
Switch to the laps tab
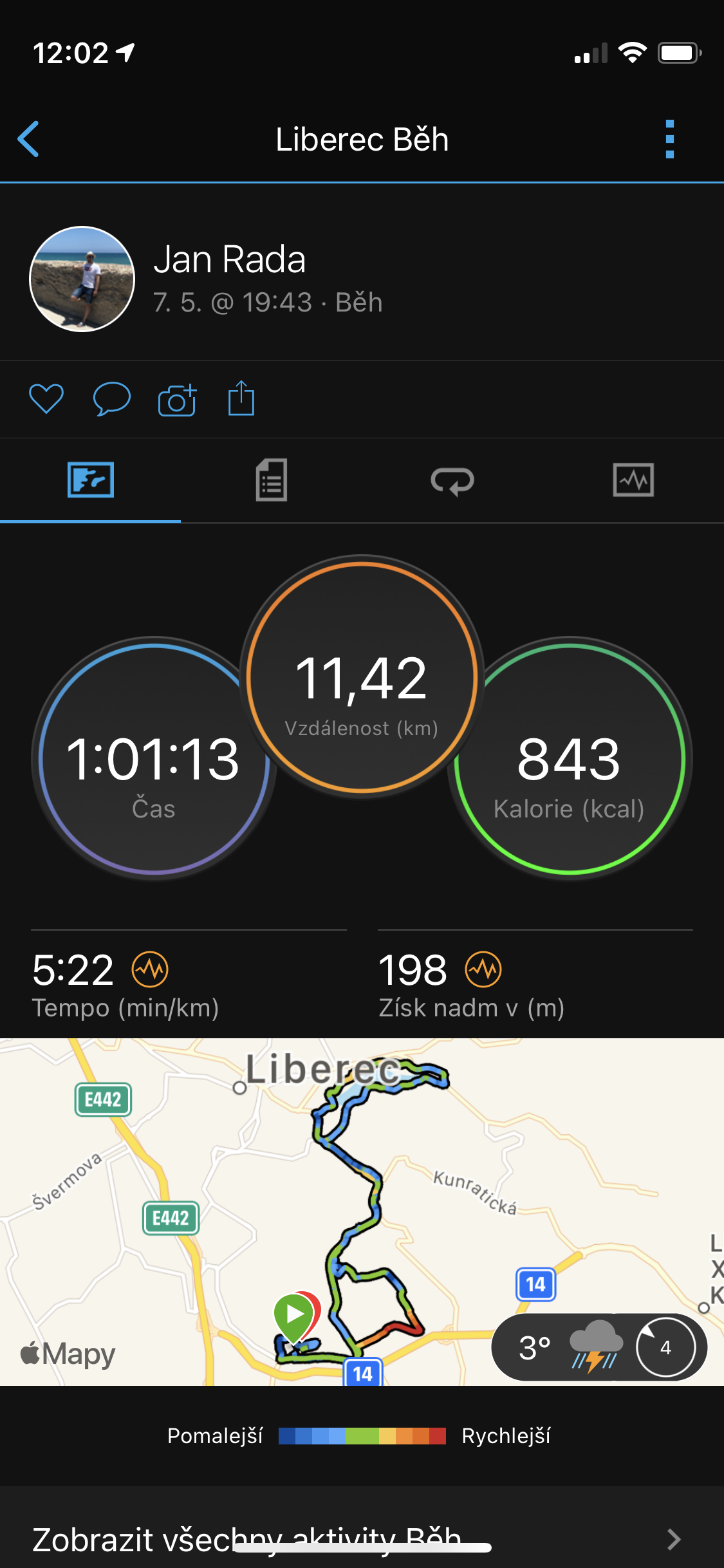point(452,481)
